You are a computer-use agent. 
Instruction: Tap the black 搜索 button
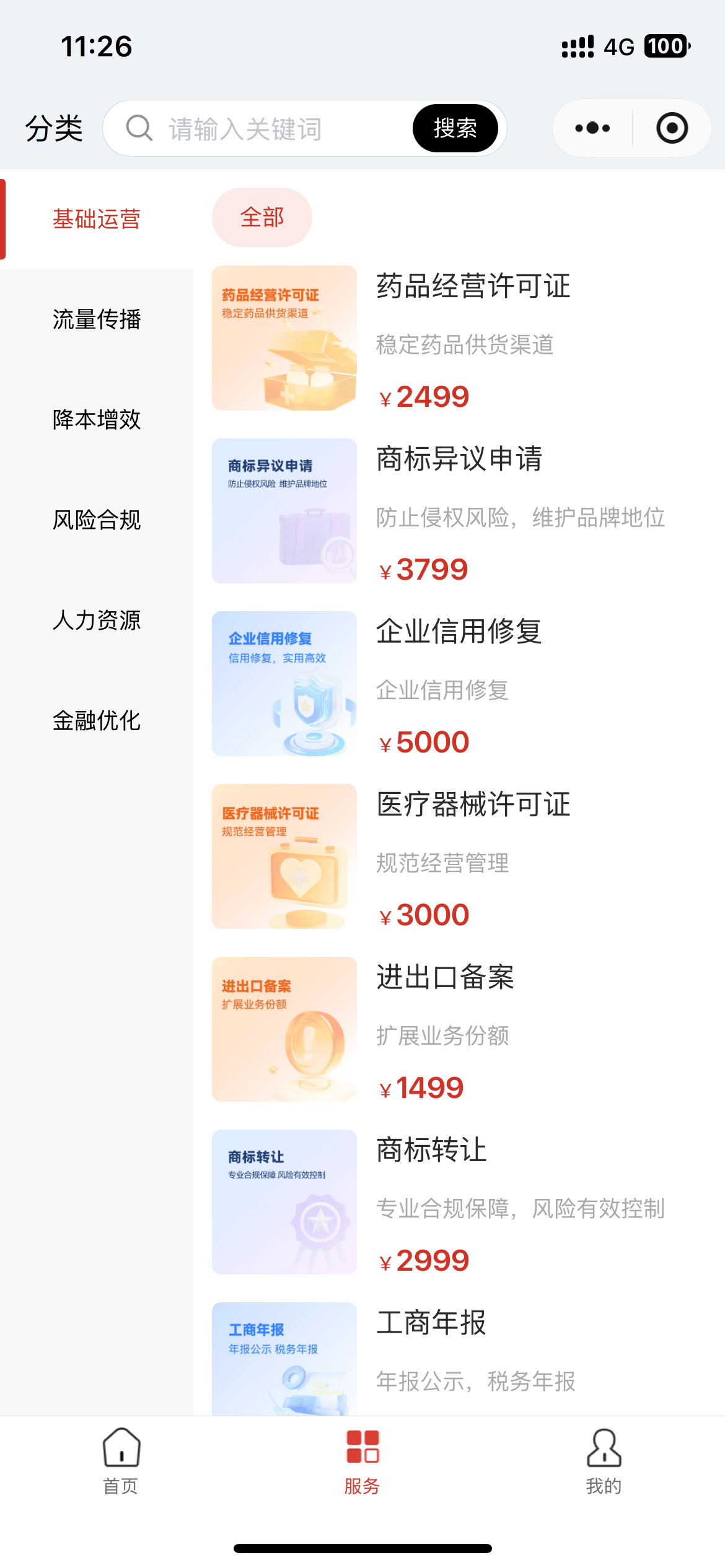[x=455, y=129]
